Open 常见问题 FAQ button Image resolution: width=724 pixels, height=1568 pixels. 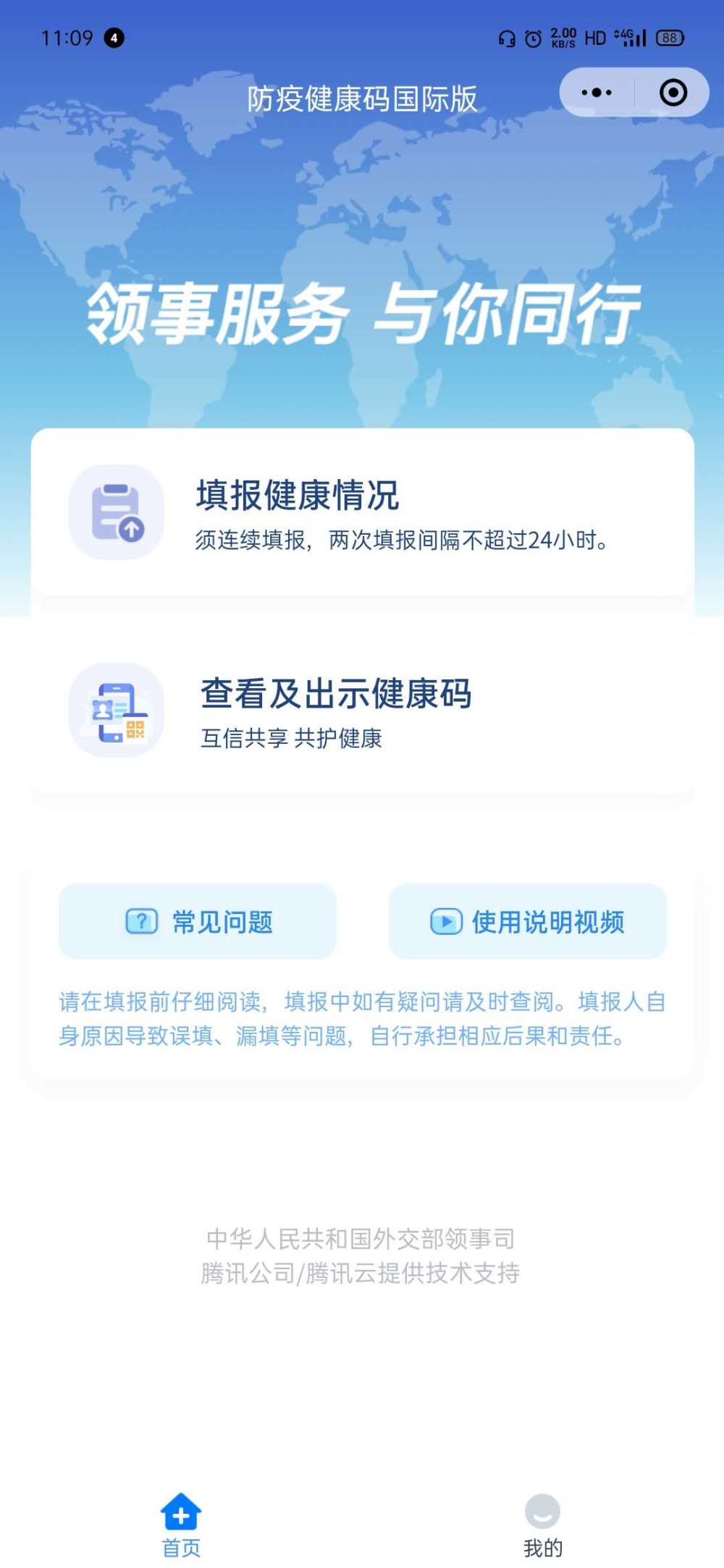tap(198, 921)
